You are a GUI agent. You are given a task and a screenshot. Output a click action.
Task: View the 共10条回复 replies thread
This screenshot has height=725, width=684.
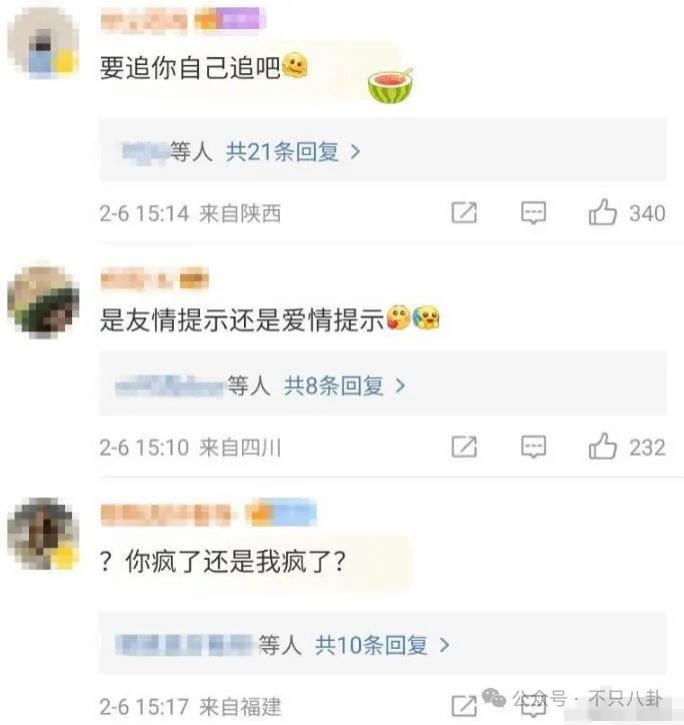(382, 645)
